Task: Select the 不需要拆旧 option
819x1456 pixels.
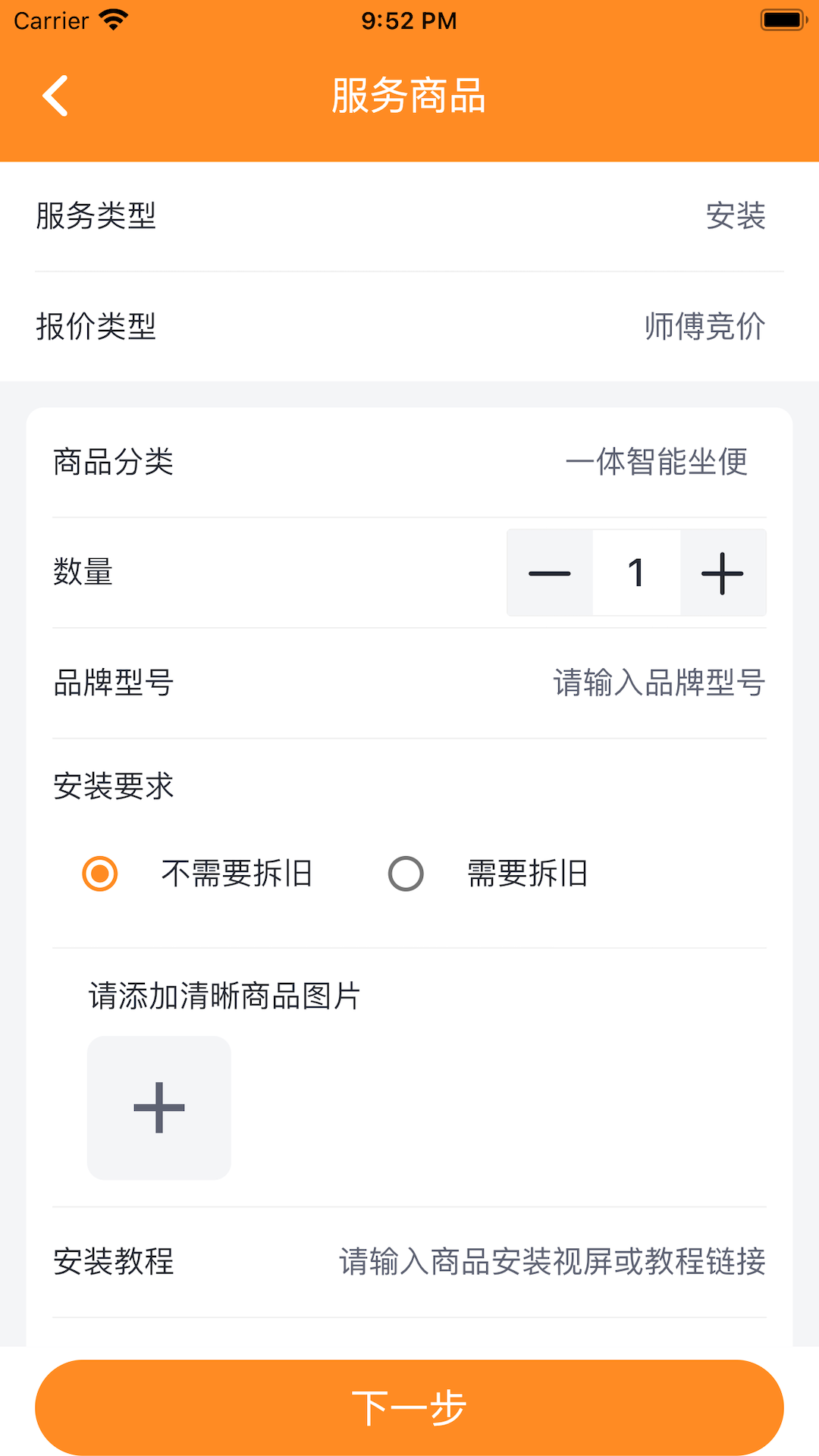Action: [197, 874]
